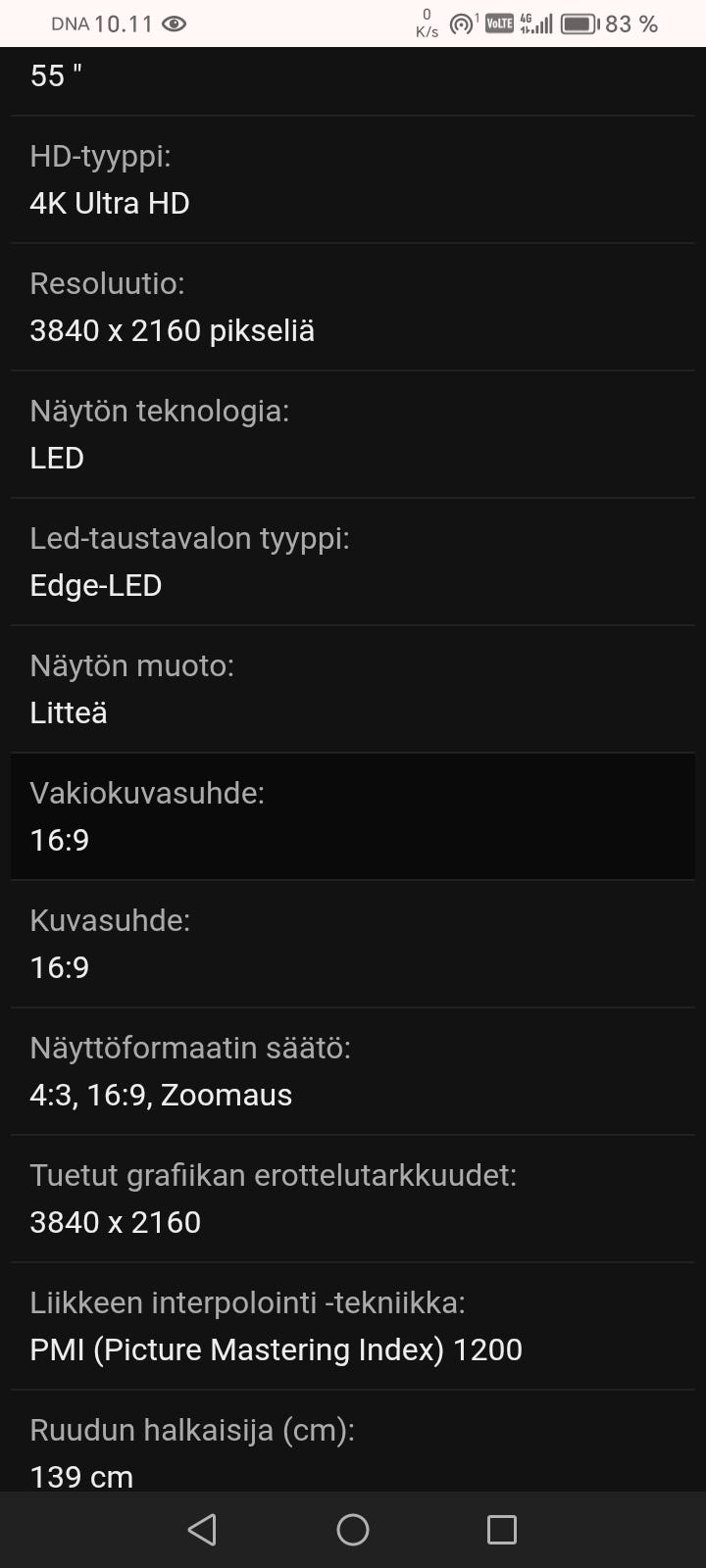706x1568 pixels.
Task: Tap the system home button
Action: point(353,1530)
